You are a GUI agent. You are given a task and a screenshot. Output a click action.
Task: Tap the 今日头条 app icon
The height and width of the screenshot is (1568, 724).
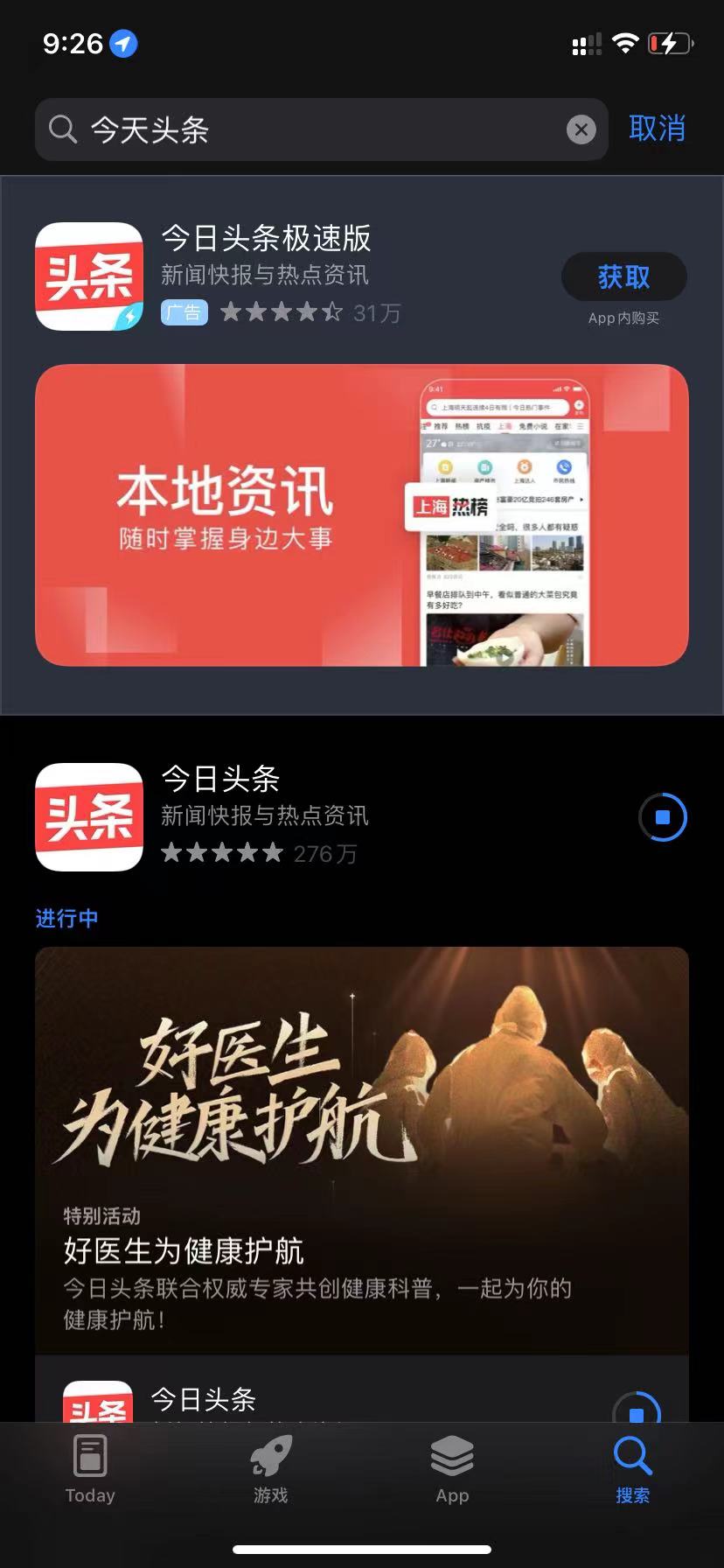pos(89,816)
